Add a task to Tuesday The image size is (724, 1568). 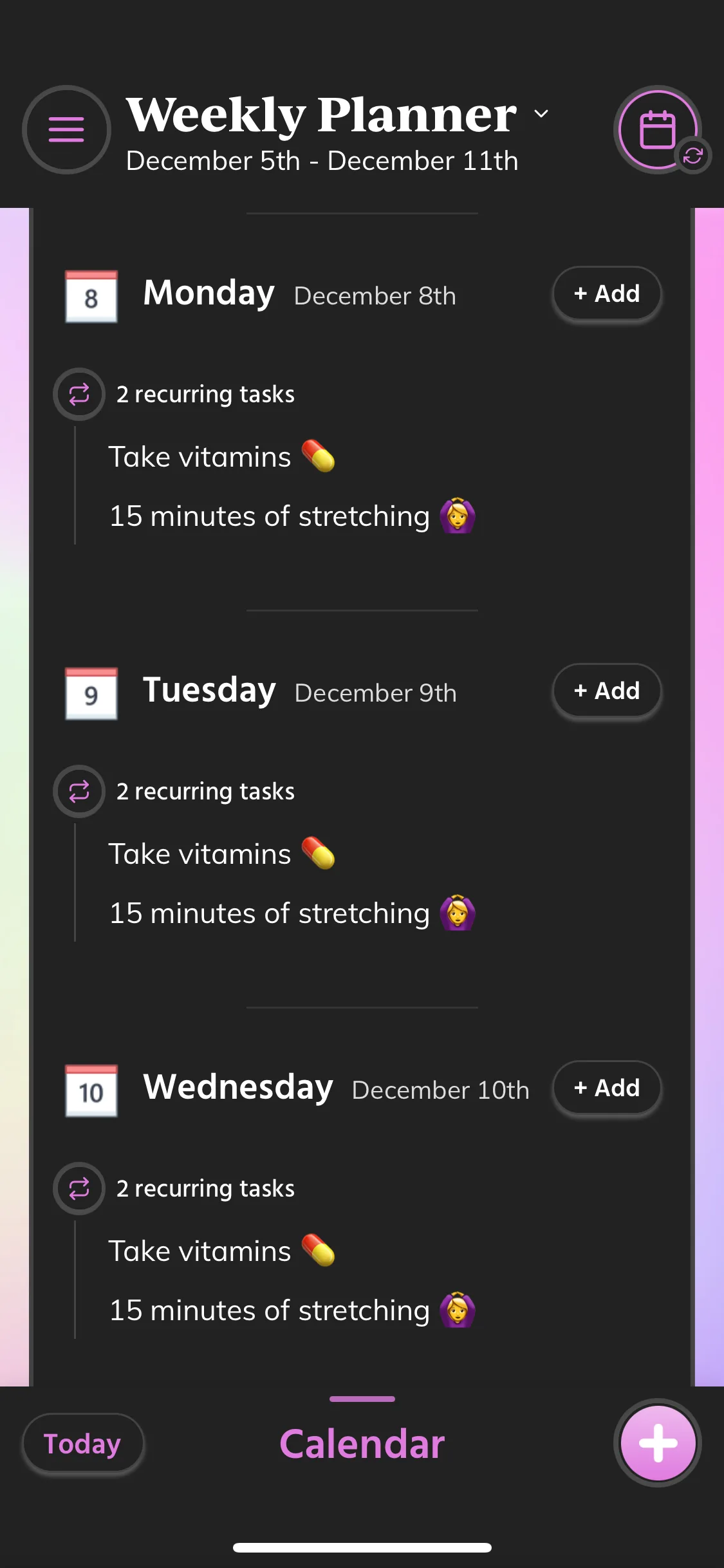tap(607, 691)
